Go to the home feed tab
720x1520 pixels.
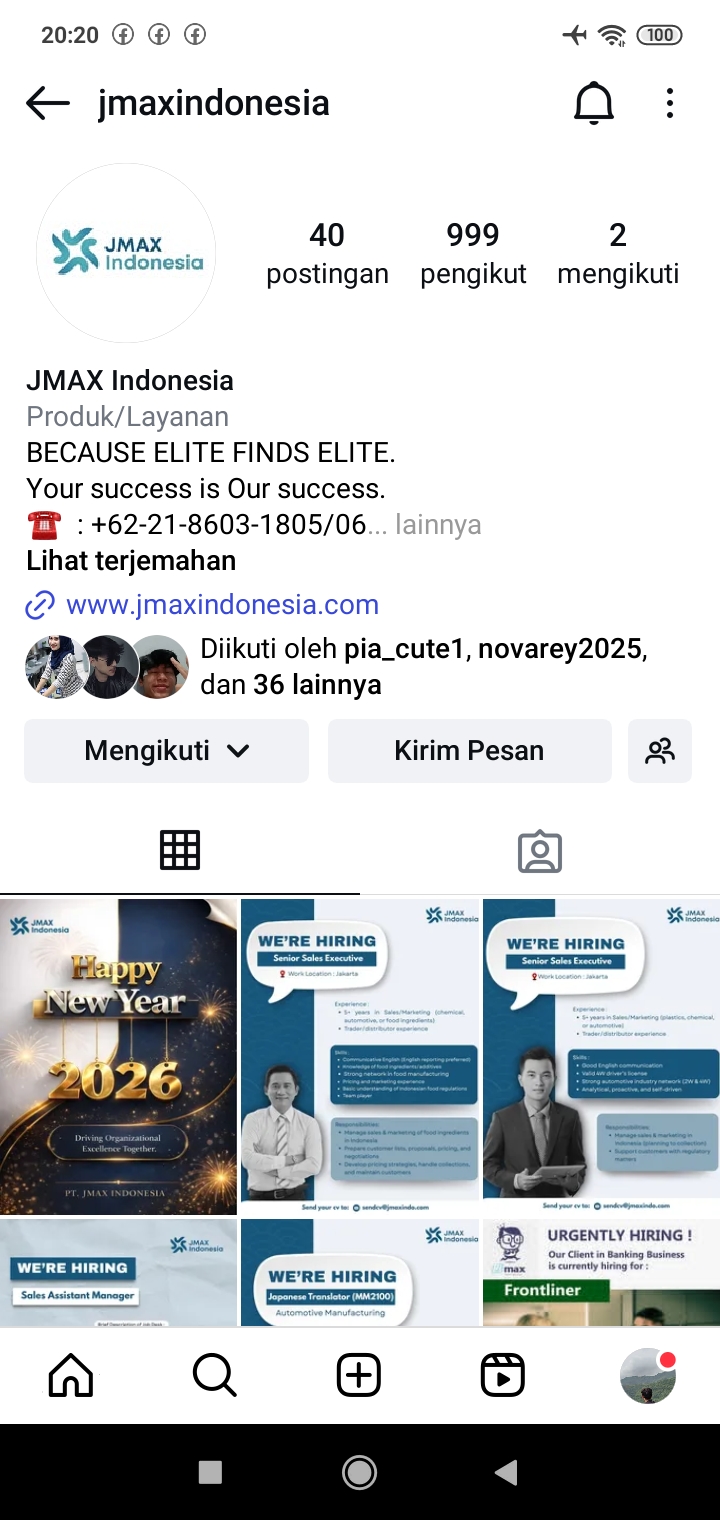pos(71,1376)
